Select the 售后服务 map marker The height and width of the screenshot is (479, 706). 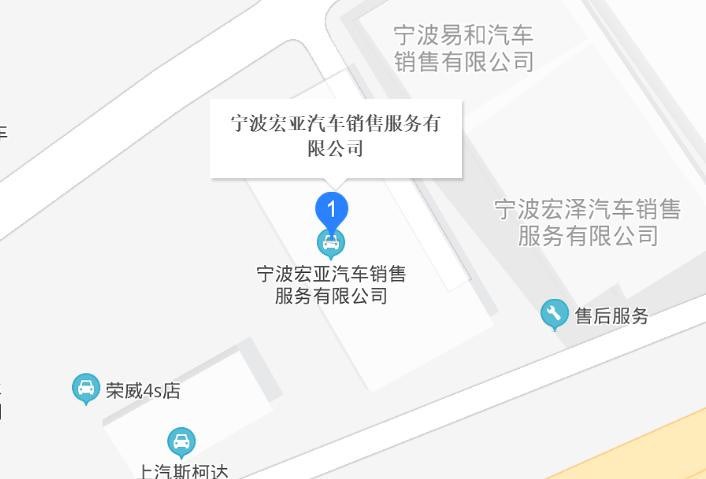pyautogui.click(x=554, y=314)
